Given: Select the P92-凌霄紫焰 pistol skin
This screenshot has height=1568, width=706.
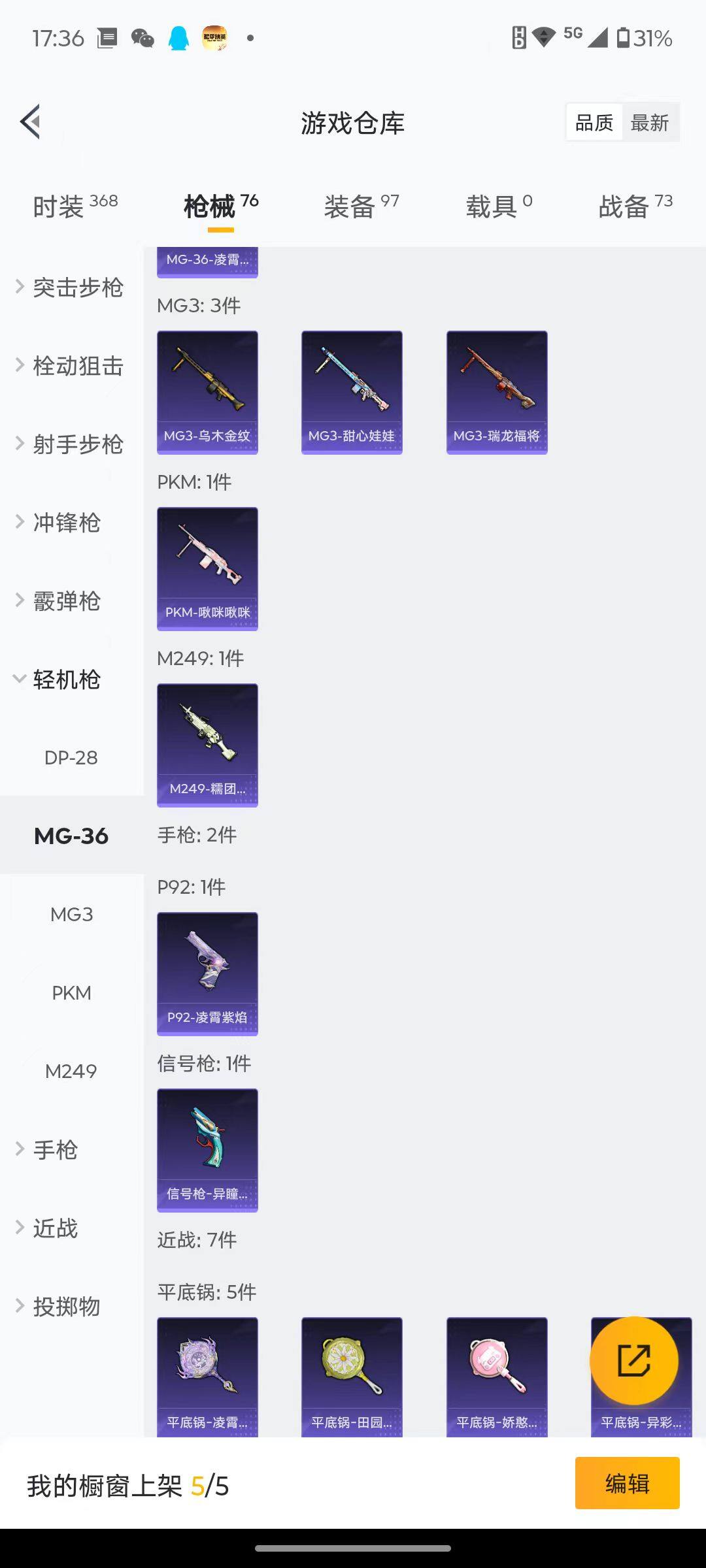Looking at the screenshot, I should 207,973.
